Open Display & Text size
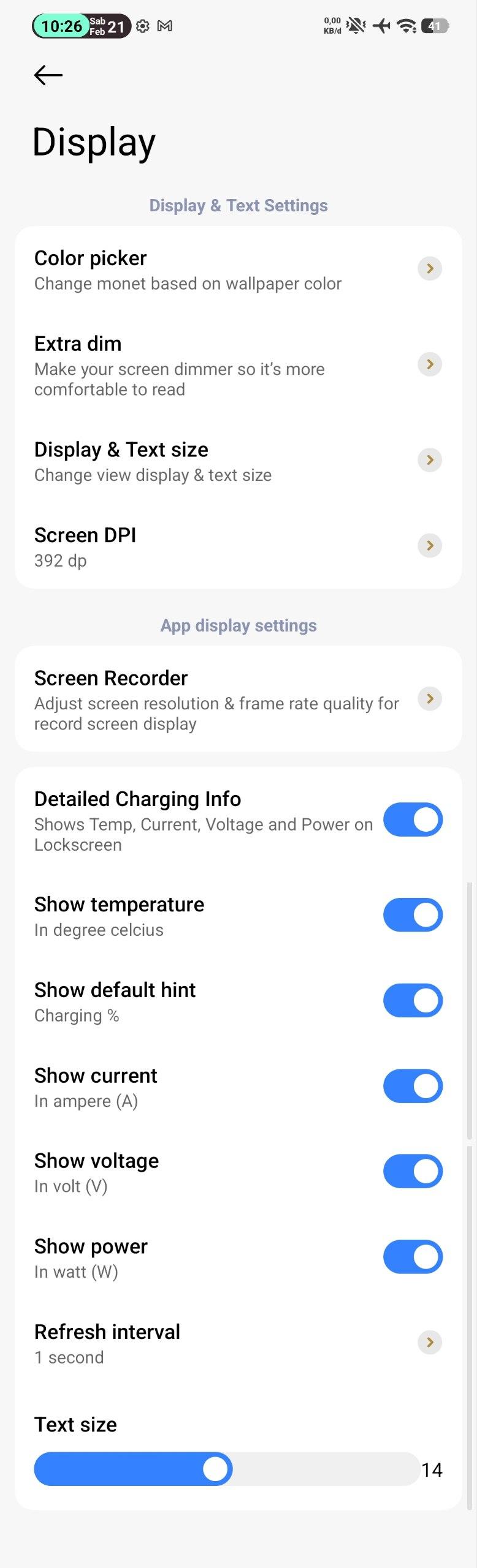 point(238,461)
